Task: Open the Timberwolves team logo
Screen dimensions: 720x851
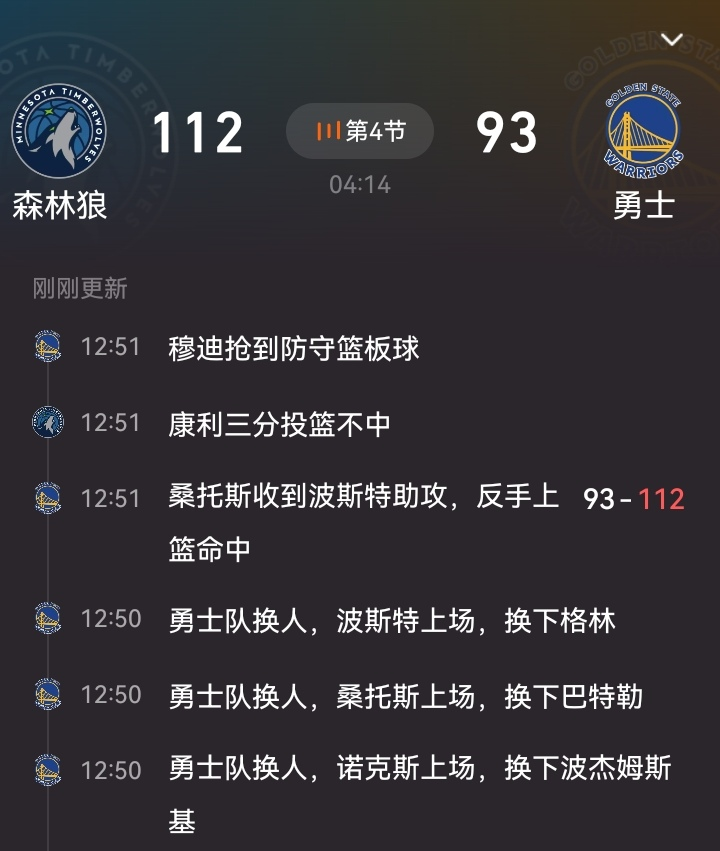Action: pyautogui.click(x=62, y=130)
